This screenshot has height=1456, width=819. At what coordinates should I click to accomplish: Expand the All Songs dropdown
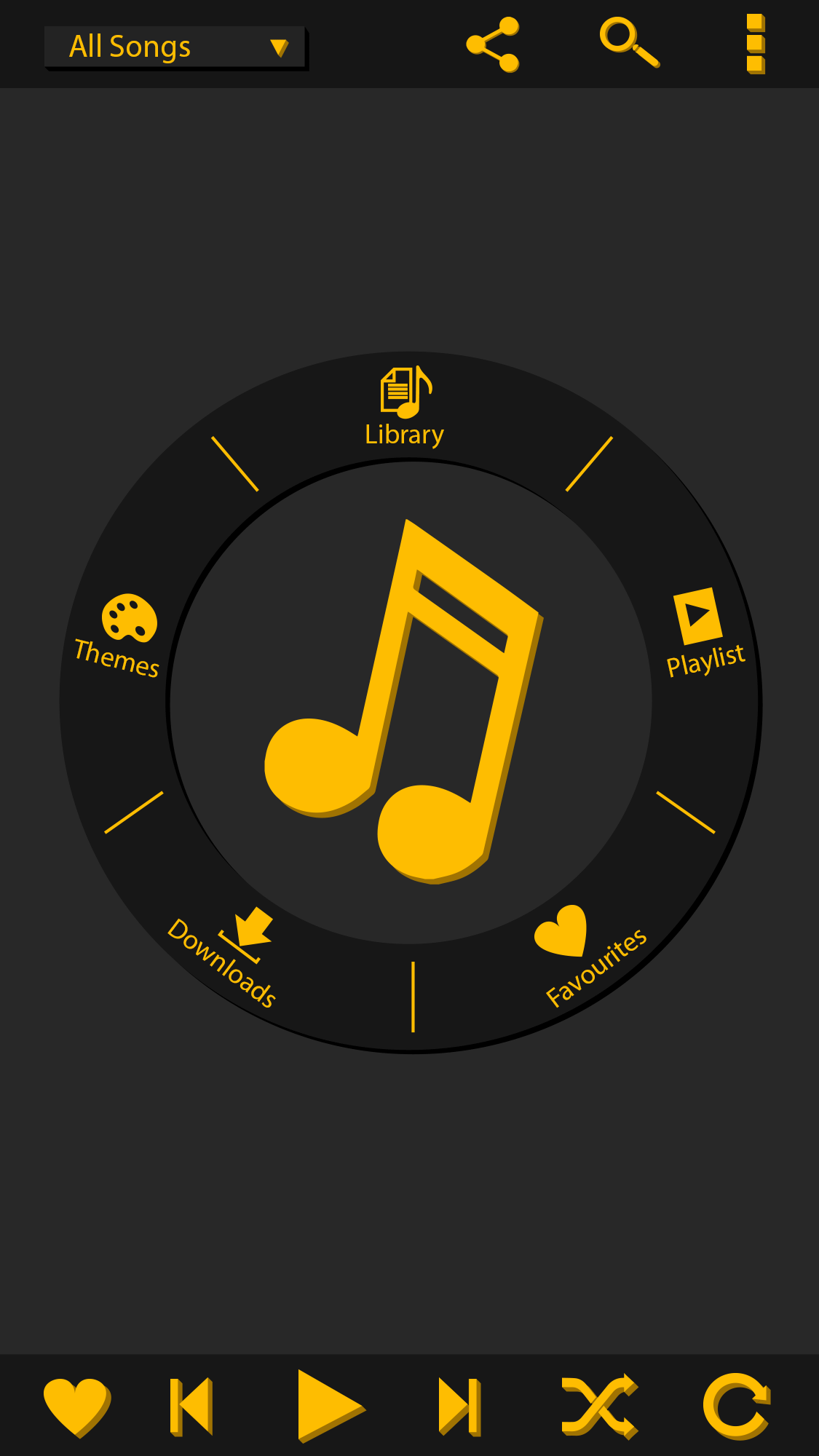pos(175,47)
